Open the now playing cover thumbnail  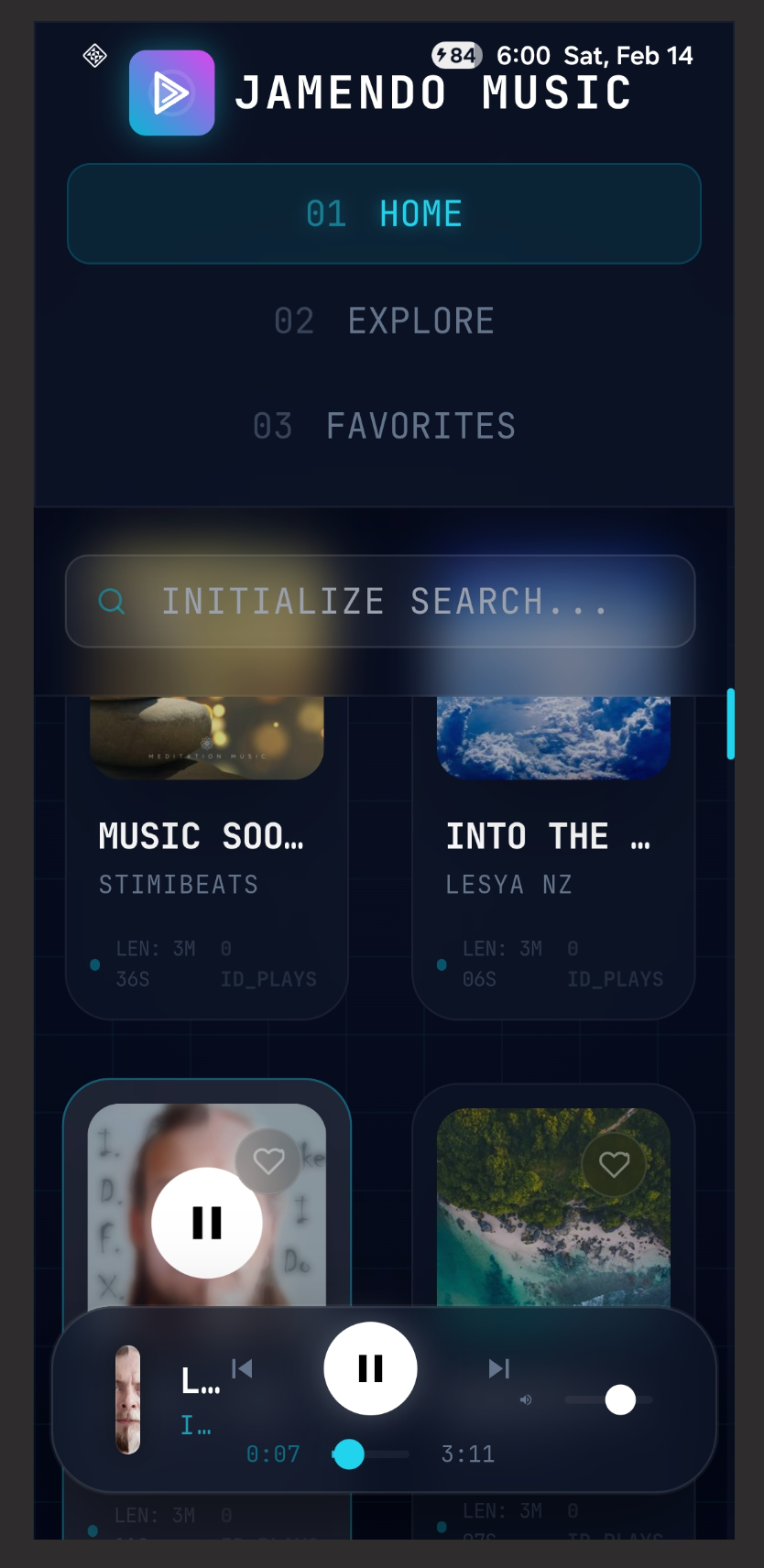(127, 1399)
